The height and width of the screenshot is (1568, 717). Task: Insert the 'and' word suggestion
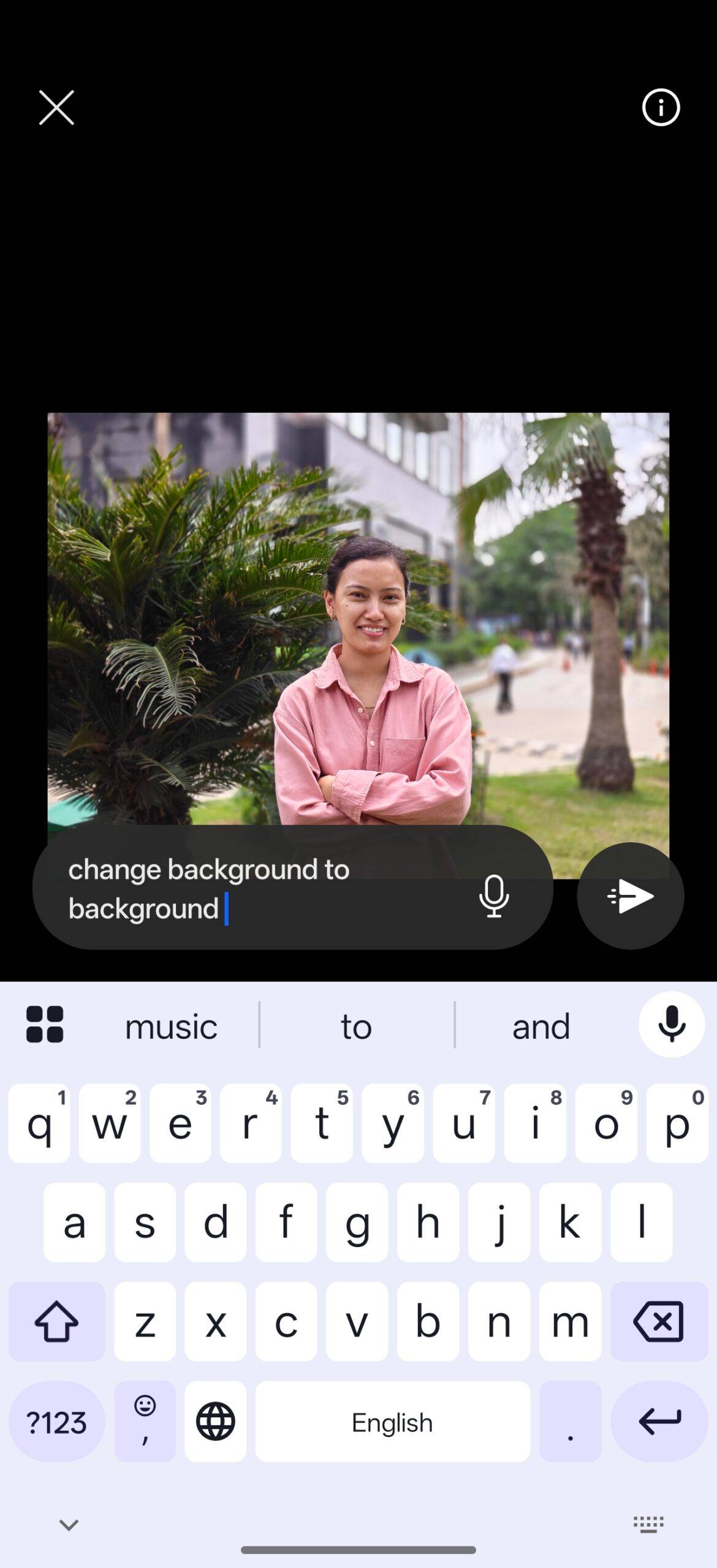(x=541, y=1027)
